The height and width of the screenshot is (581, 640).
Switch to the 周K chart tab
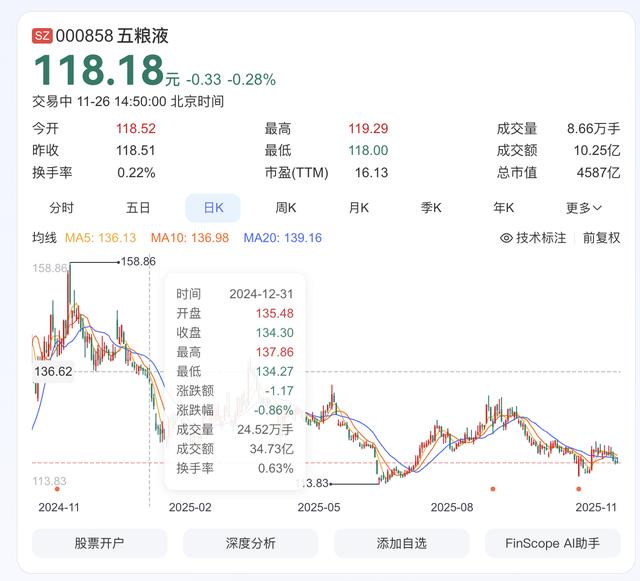(x=286, y=208)
